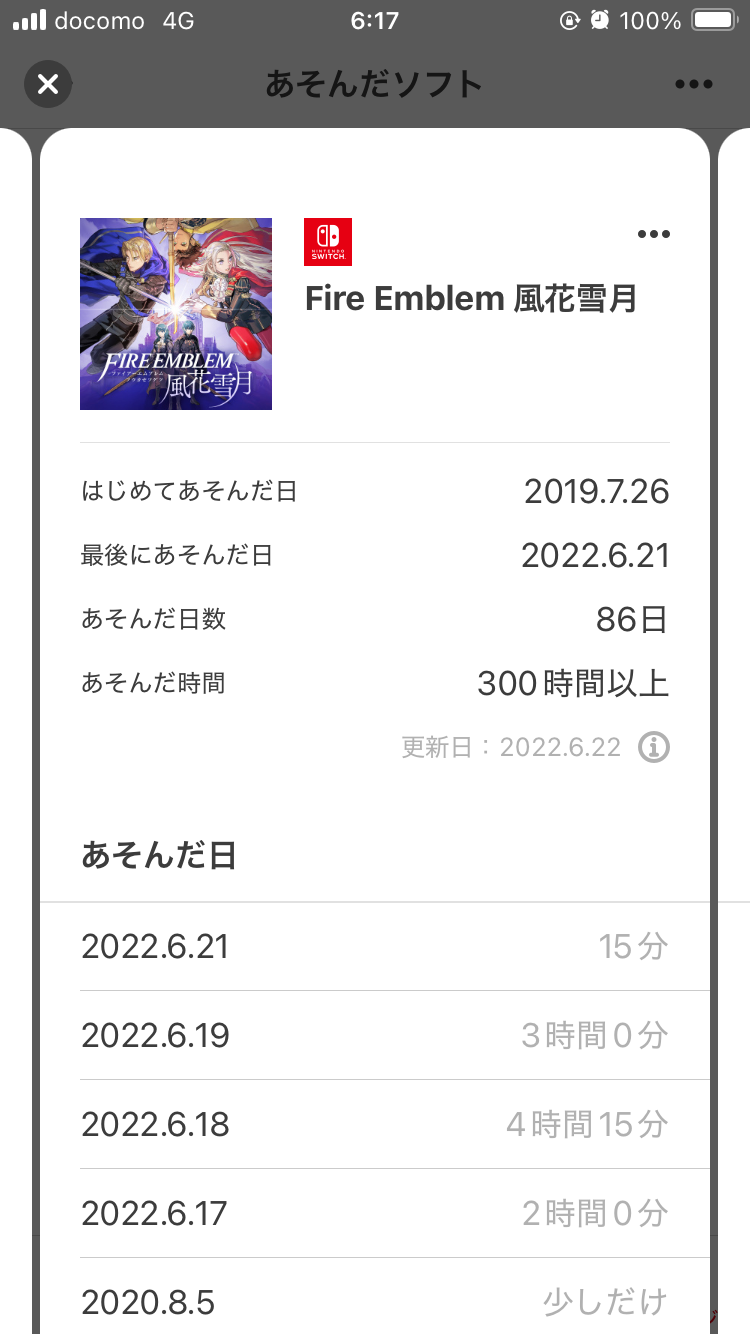Tap the info icon beside 更新日

pyautogui.click(x=654, y=747)
